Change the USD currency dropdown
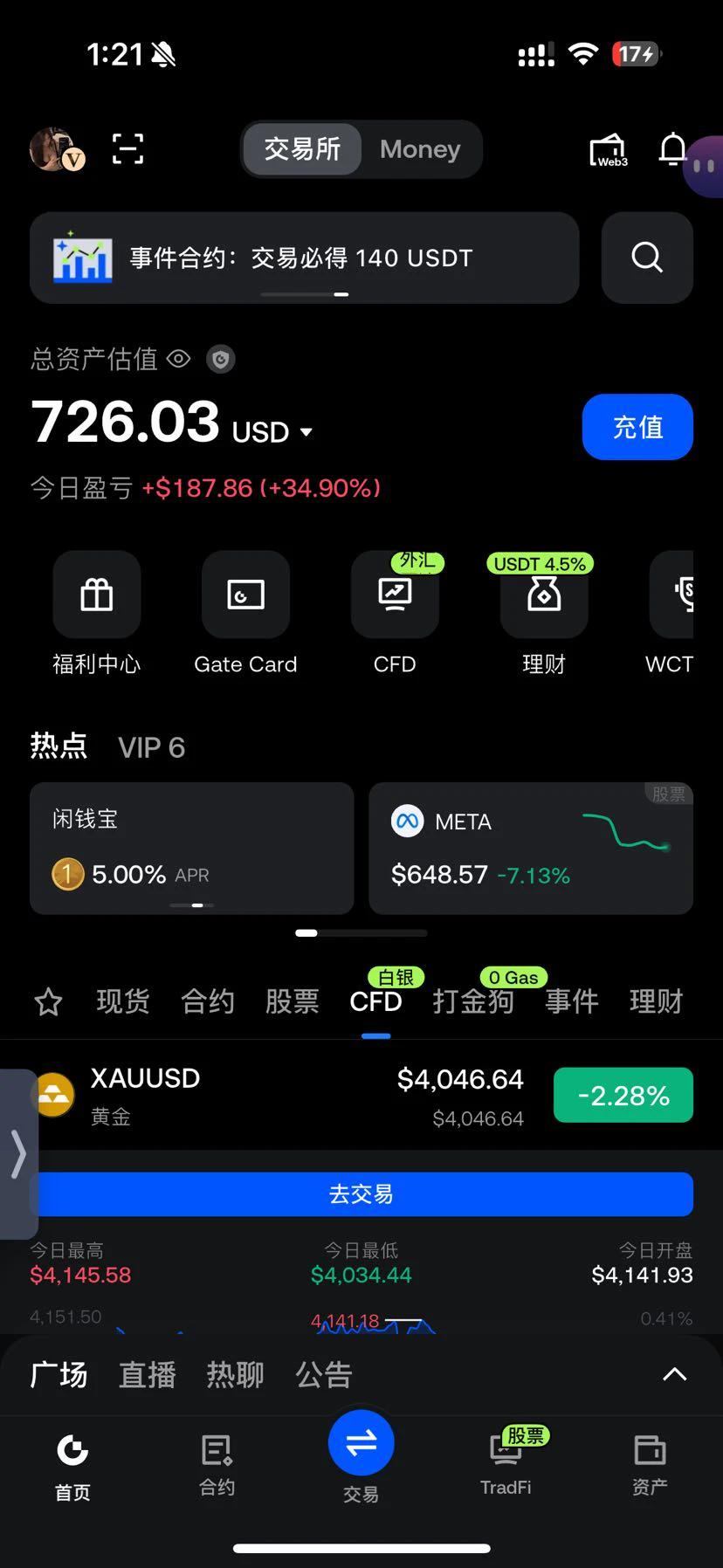Viewport: 723px width, 1568px height. [272, 432]
